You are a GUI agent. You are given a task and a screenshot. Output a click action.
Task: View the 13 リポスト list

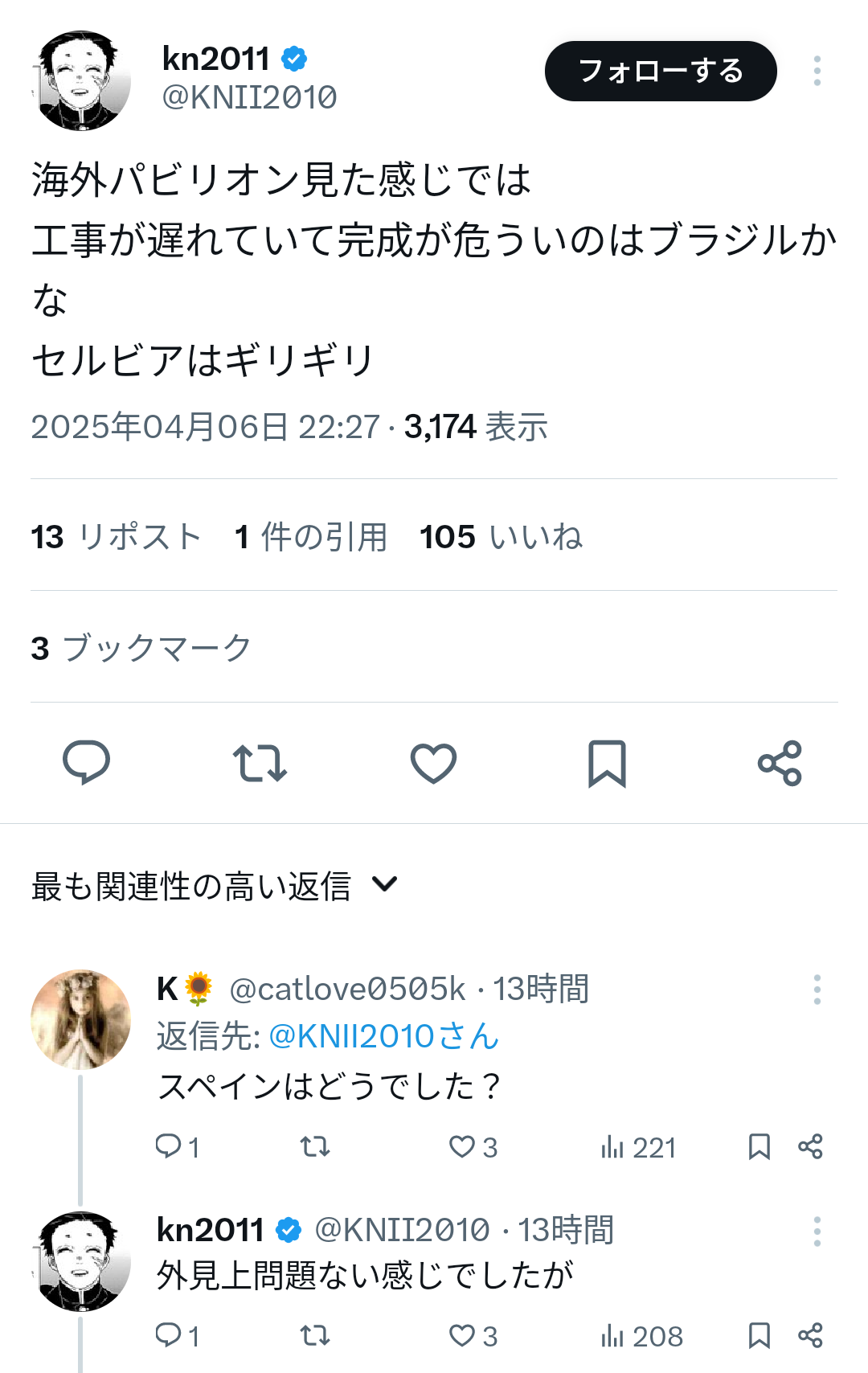point(116,536)
